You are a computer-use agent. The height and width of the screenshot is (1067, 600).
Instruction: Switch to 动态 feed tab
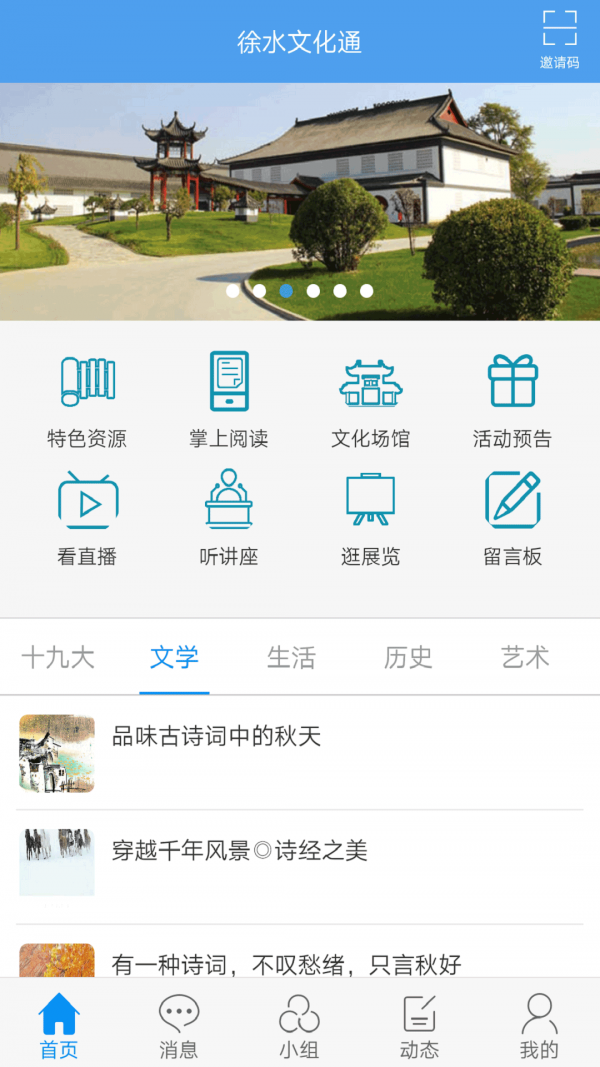[x=419, y=1025]
